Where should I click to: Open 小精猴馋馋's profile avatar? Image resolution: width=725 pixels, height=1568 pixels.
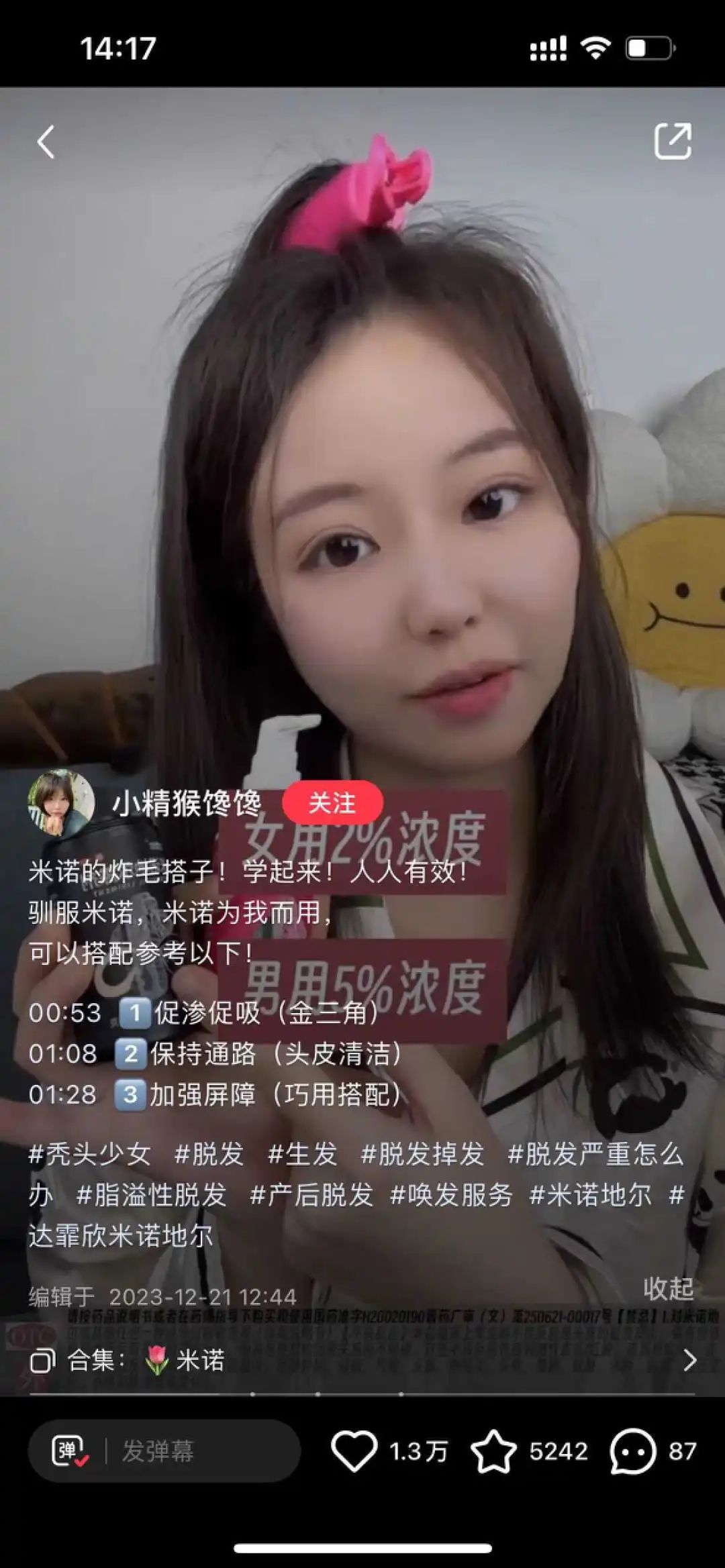click(61, 802)
